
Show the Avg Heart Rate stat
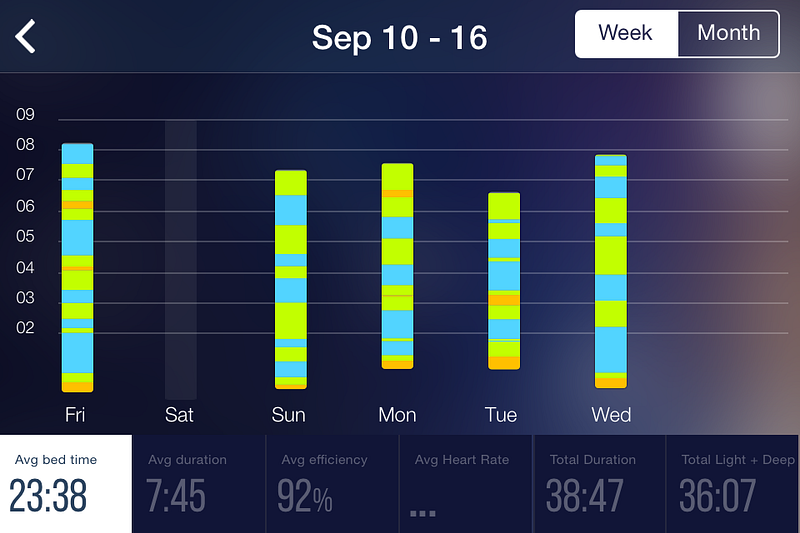tap(466, 484)
